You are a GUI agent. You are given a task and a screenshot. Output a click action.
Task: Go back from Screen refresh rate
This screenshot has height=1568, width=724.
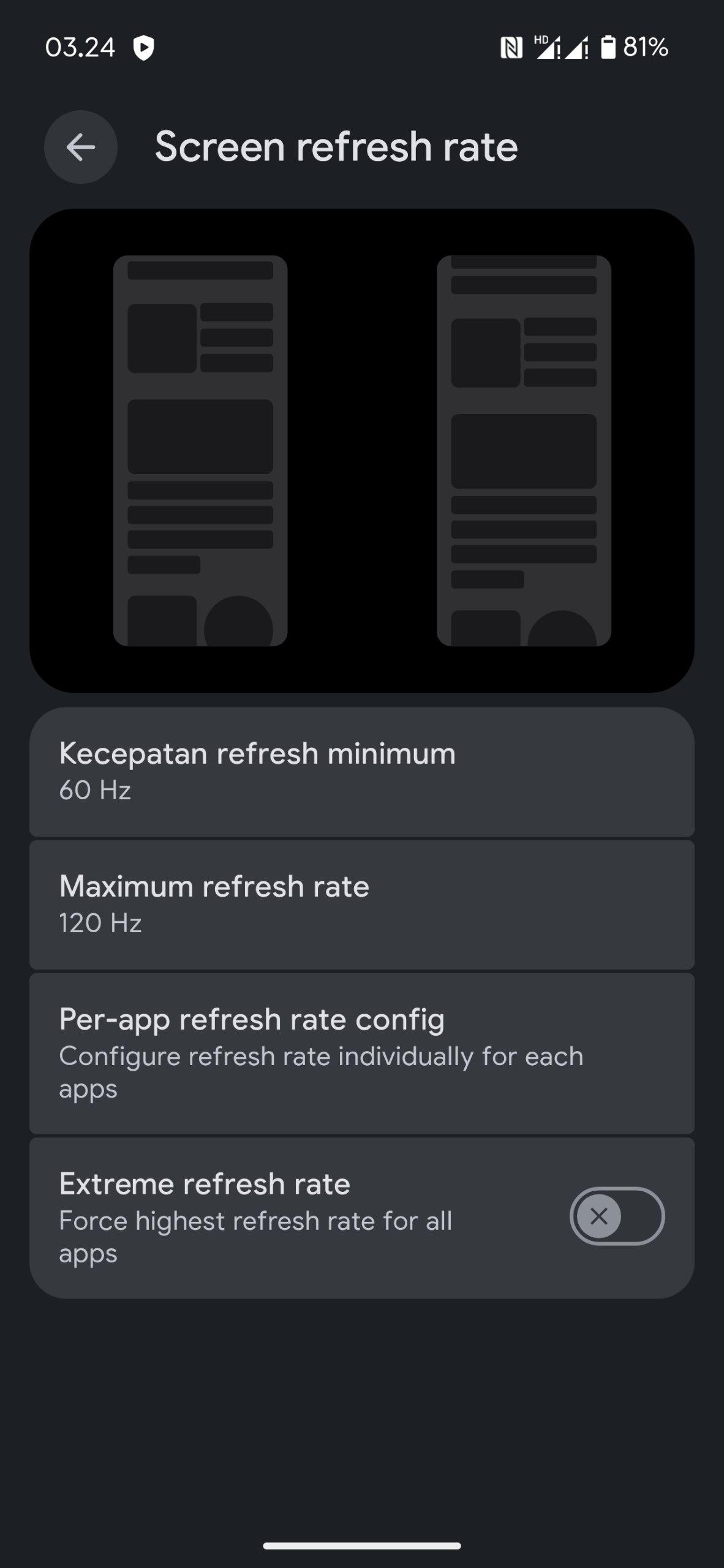click(80, 147)
